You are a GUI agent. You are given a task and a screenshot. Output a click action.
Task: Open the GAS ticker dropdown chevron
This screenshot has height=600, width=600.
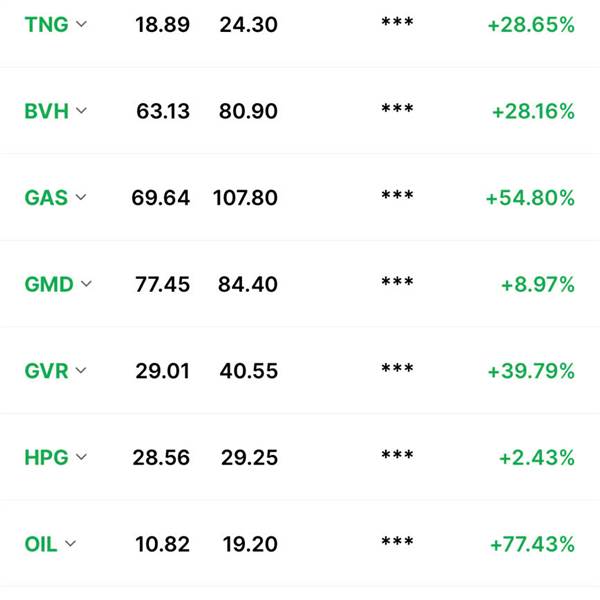click(x=81, y=198)
